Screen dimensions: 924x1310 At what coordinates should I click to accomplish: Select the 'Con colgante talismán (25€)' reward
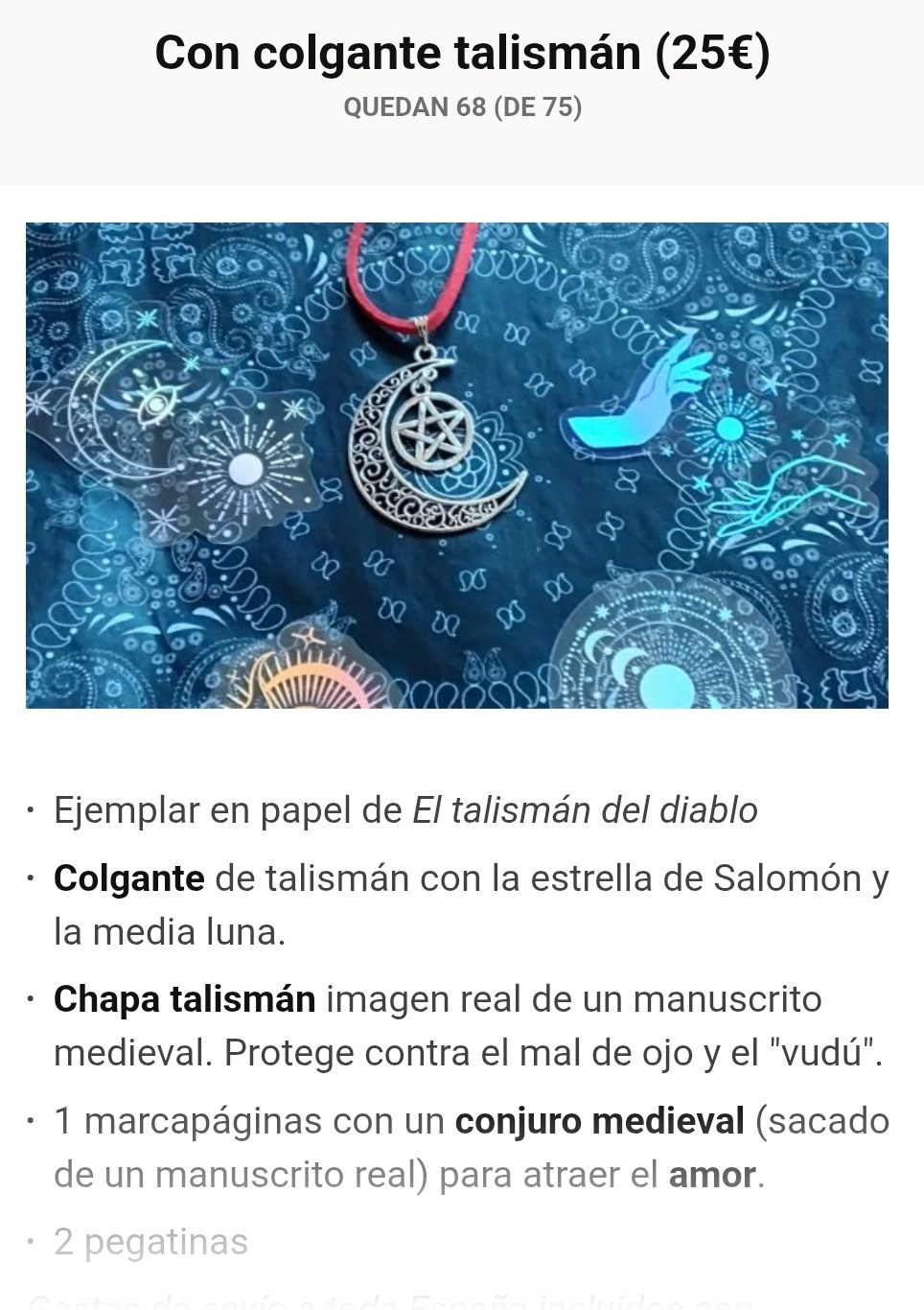pyautogui.click(x=462, y=54)
